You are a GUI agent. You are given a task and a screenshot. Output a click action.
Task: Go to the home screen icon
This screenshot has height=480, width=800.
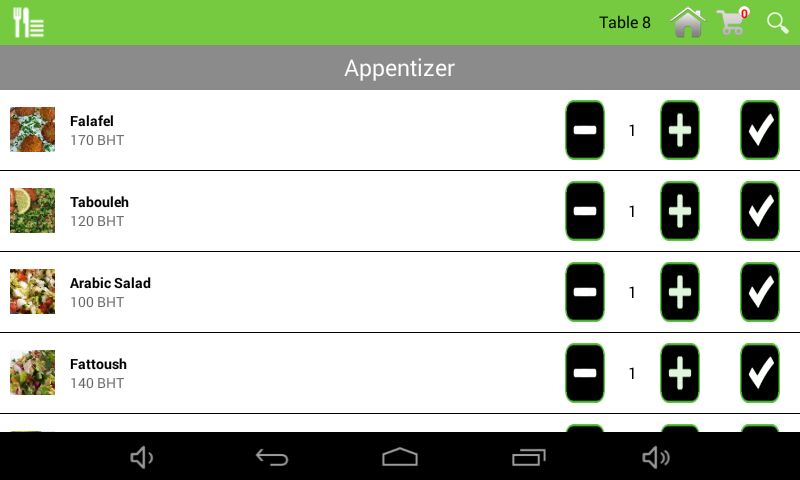coord(688,22)
